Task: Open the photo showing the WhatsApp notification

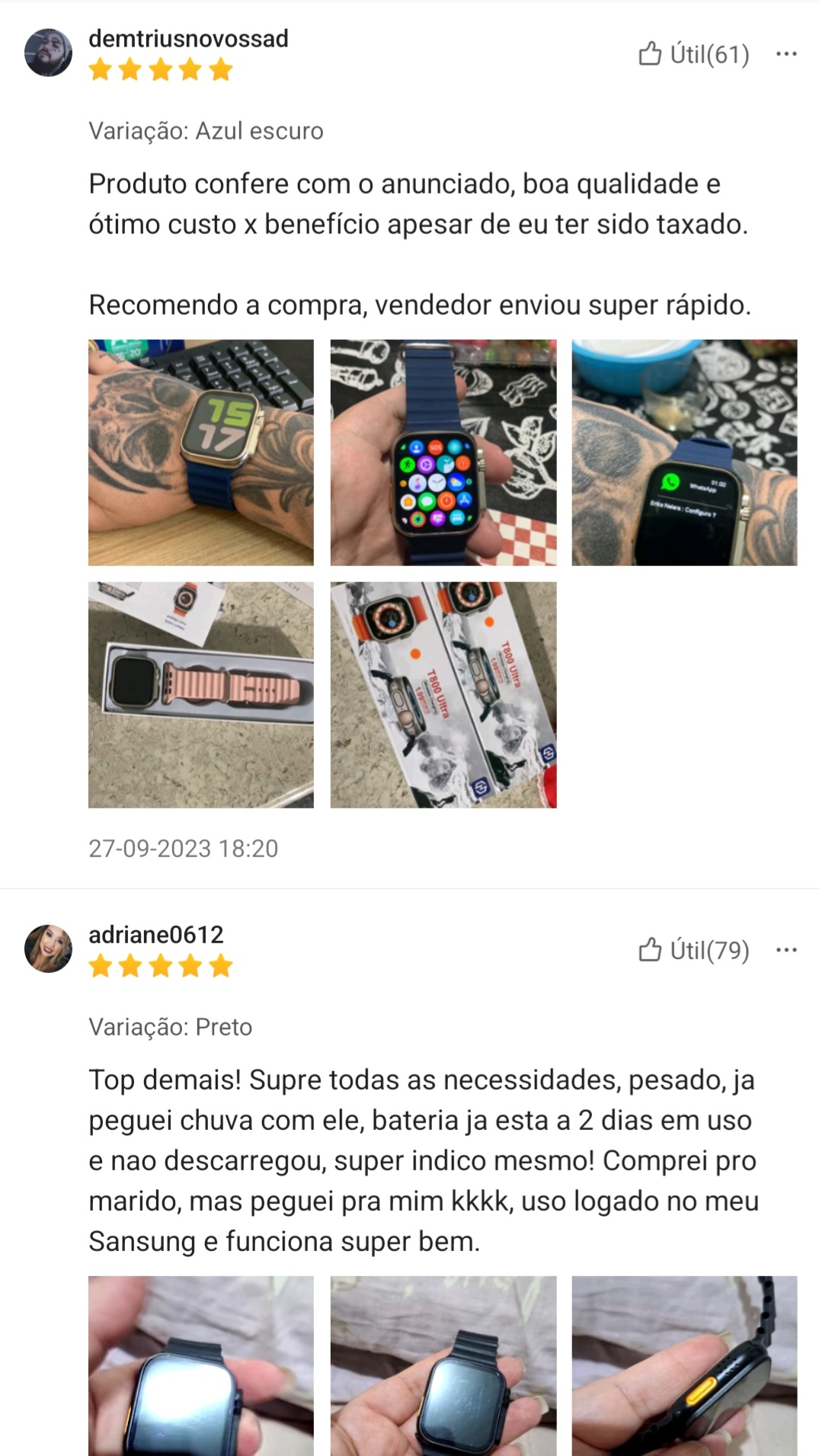Action: click(x=684, y=453)
